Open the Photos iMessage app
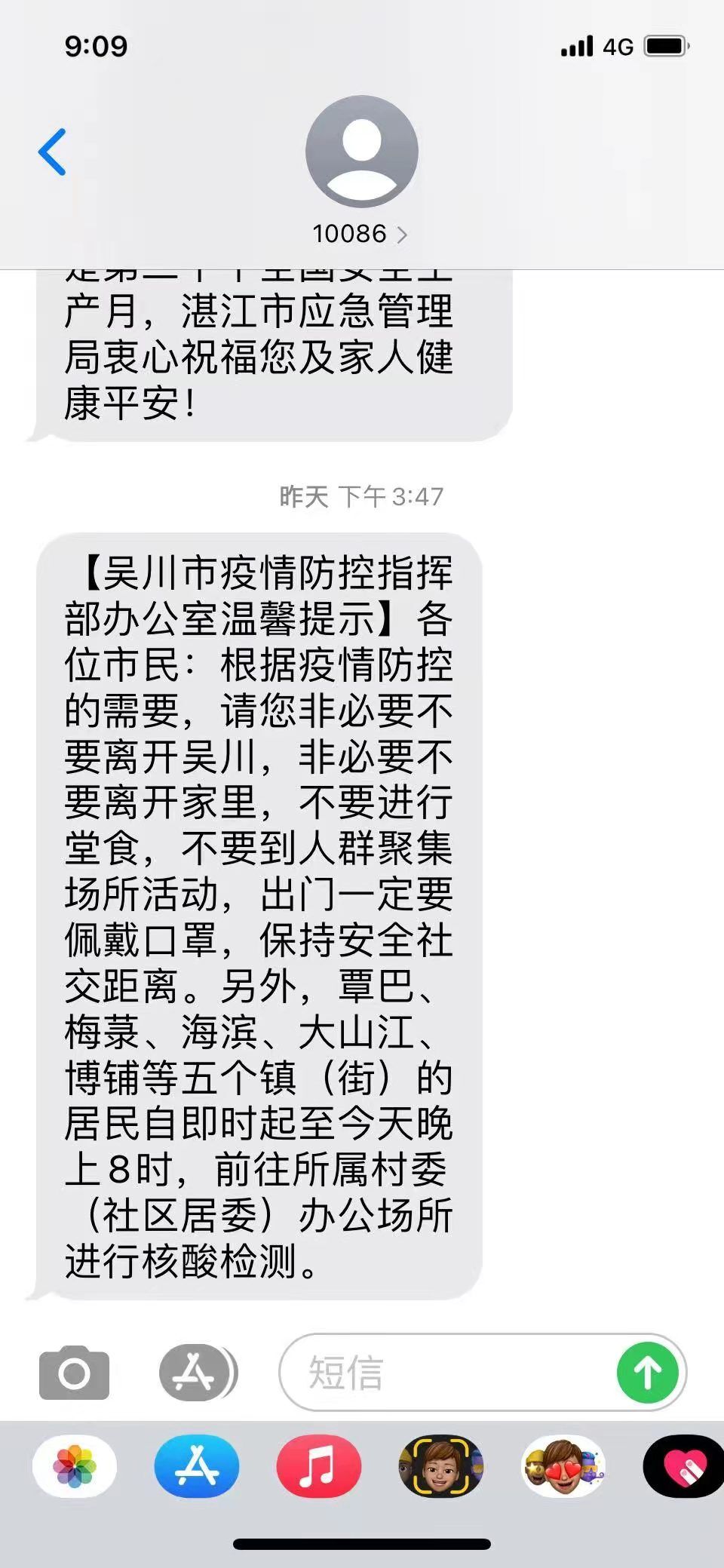Image resolution: width=724 pixels, height=1568 pixels. (75, 1467)
